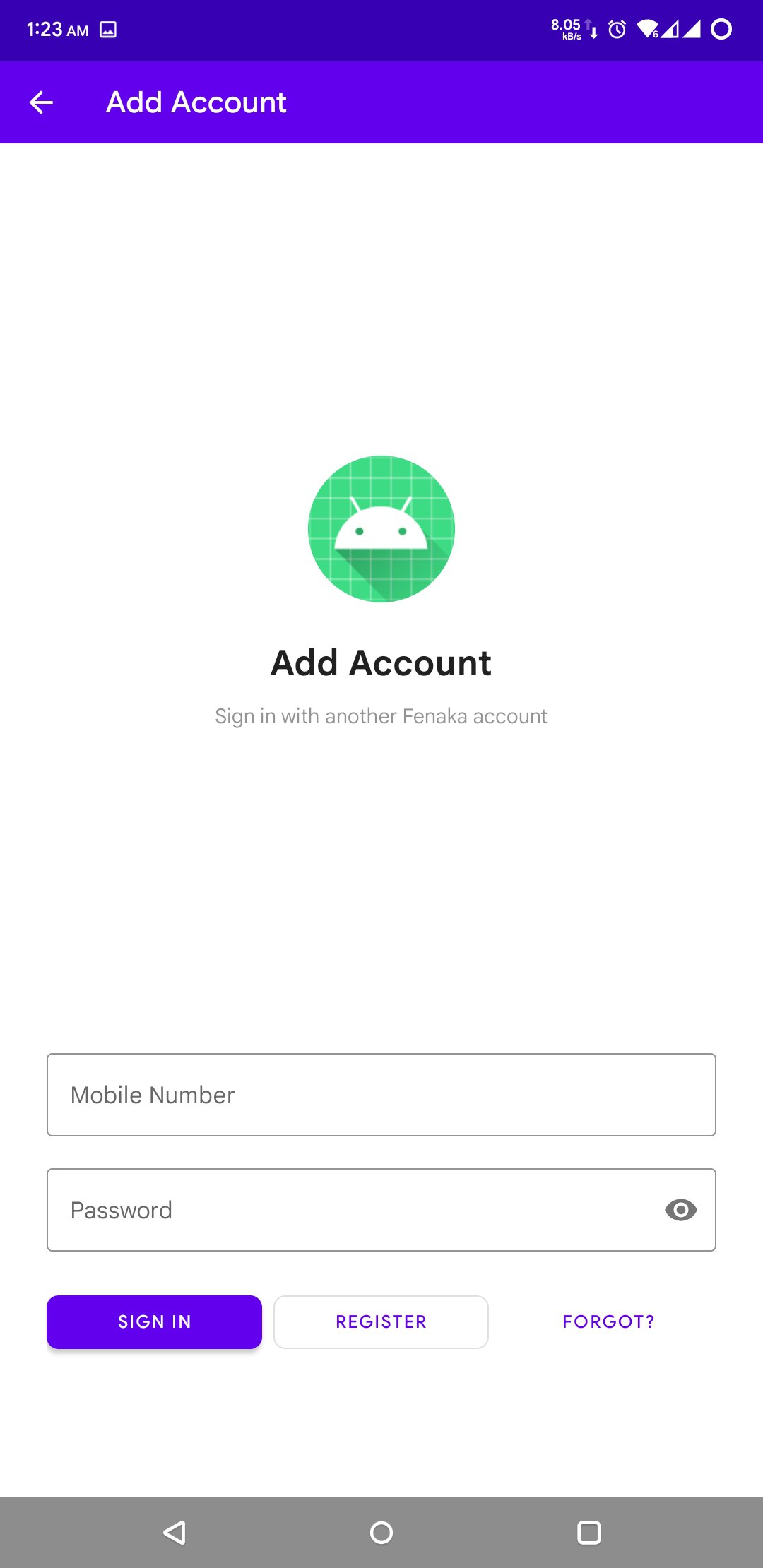
Task: Go back using the app bar arrow
Action: click(x=41, y=102)
